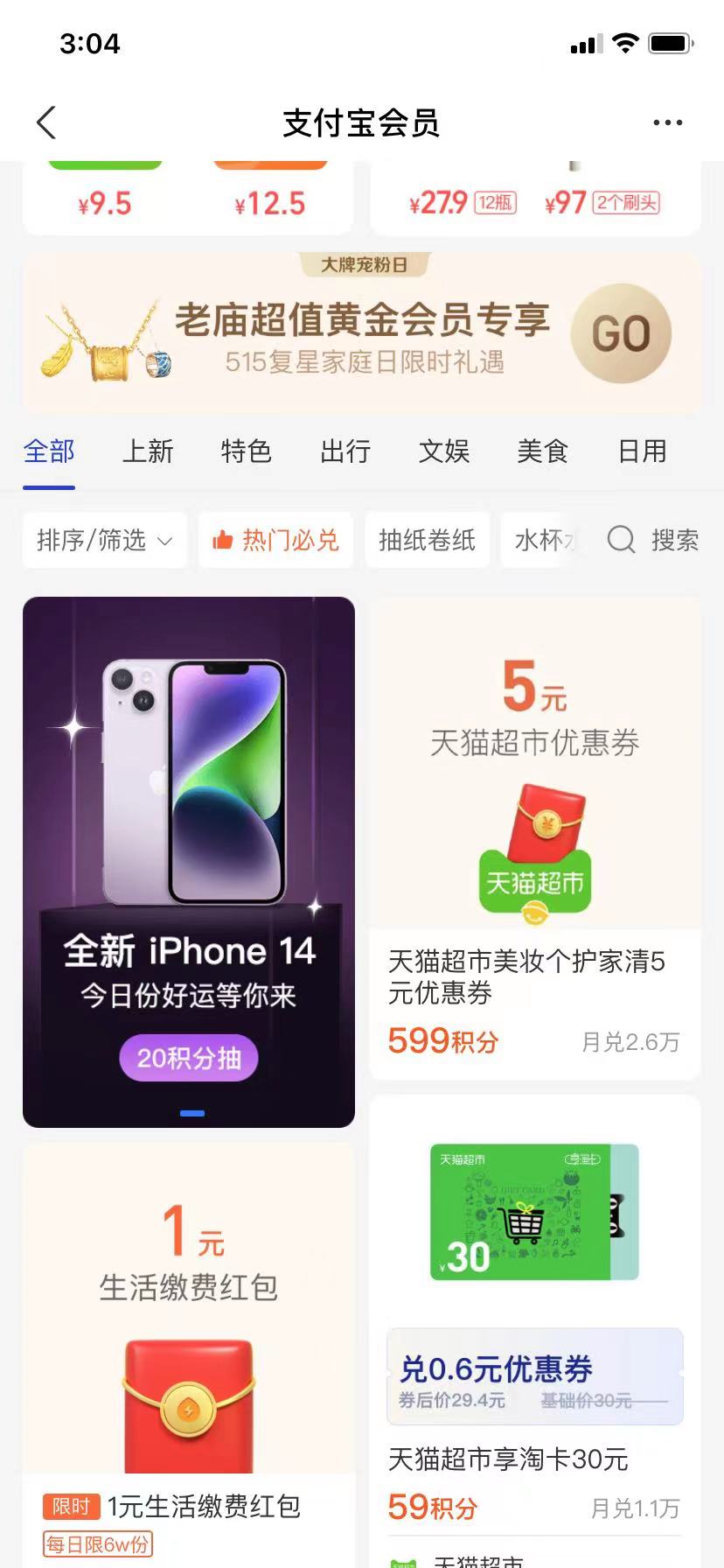
Task: Expand the 排序/筛选 dropdown
Action: tap(103, 541)
